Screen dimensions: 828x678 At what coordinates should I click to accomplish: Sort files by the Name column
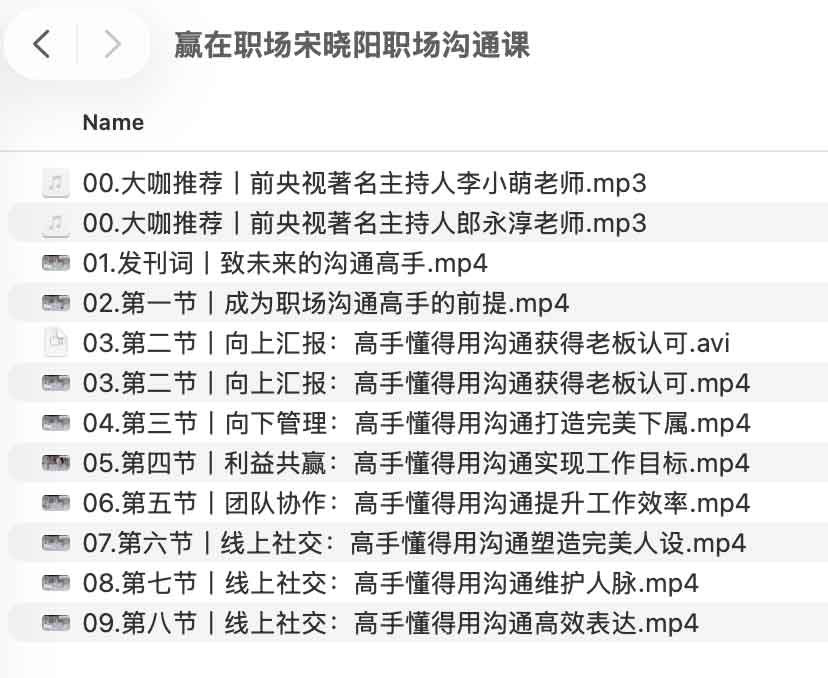(x=113, y=123)
